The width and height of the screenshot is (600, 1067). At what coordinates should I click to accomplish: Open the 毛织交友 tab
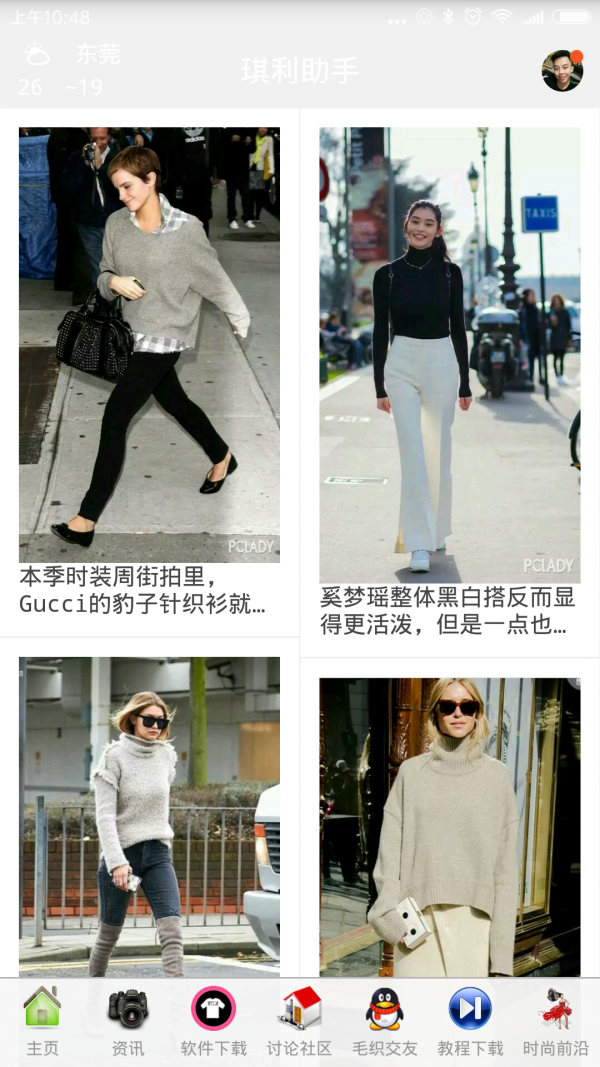pos(384,1020)
